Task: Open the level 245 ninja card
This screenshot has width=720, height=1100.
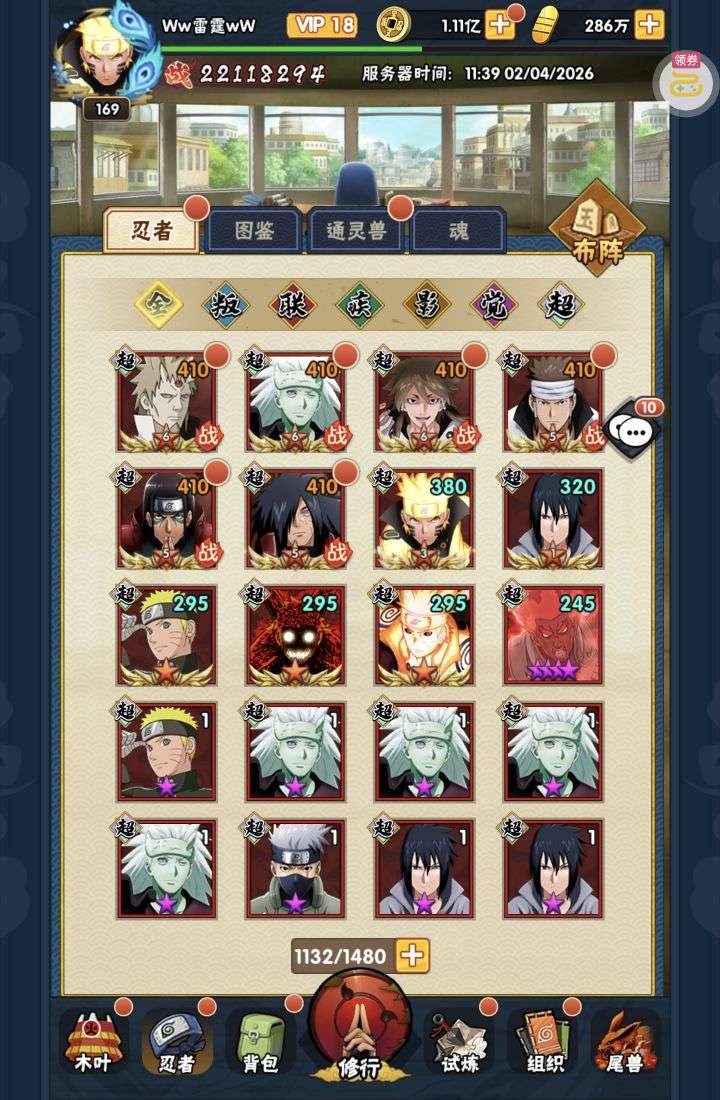Action: click(553, 635)
